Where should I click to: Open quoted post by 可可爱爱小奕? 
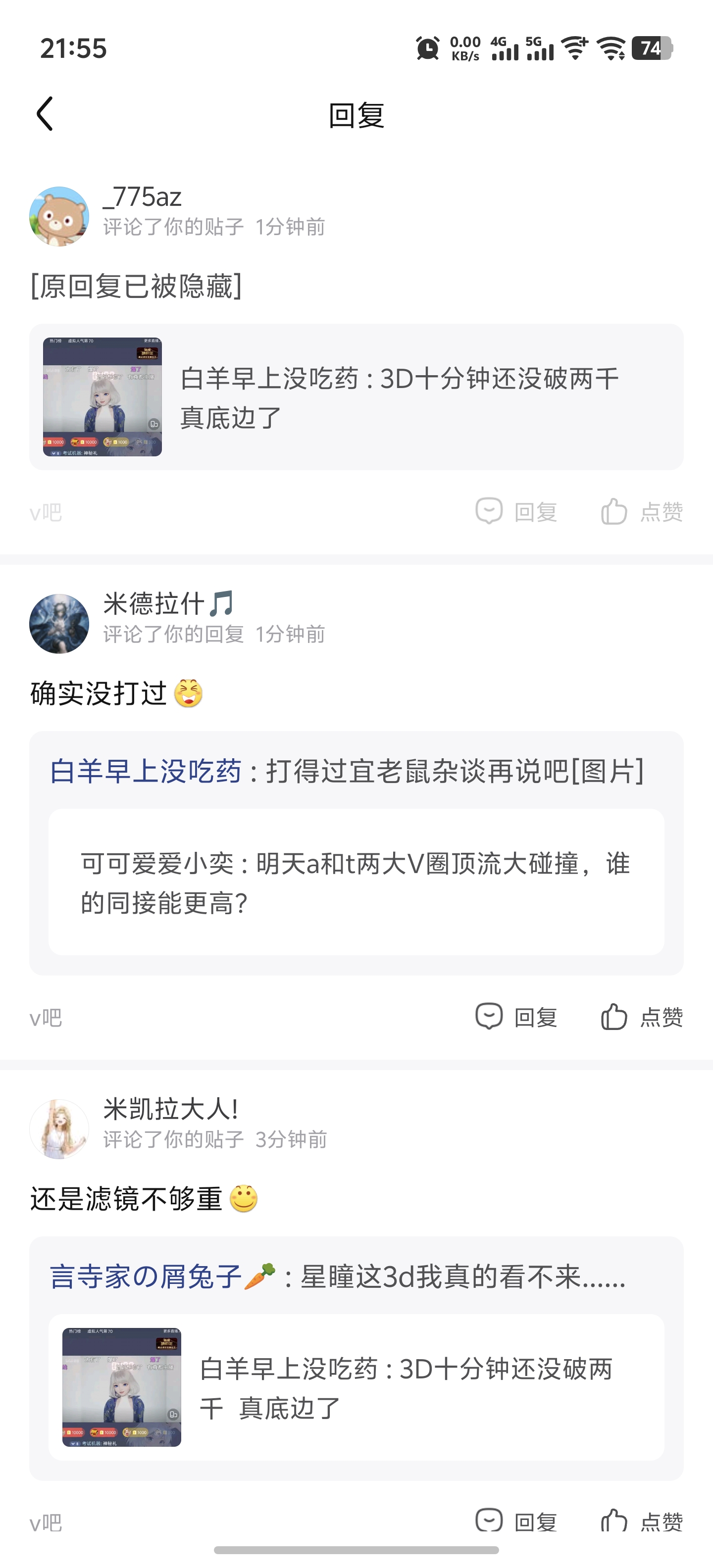356,882
